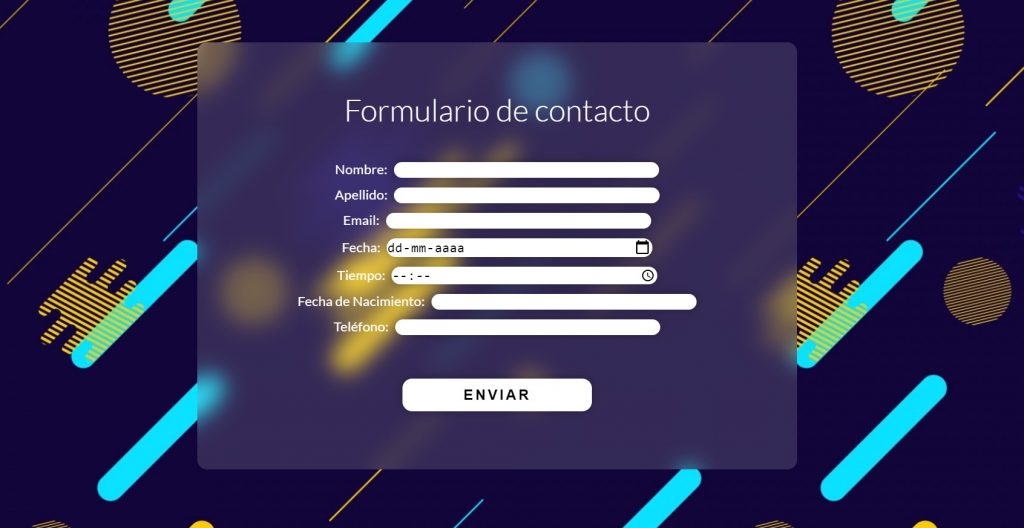Submit the form with ENVIAR
Screen dimensions: 1024x528
coord(497,395)
